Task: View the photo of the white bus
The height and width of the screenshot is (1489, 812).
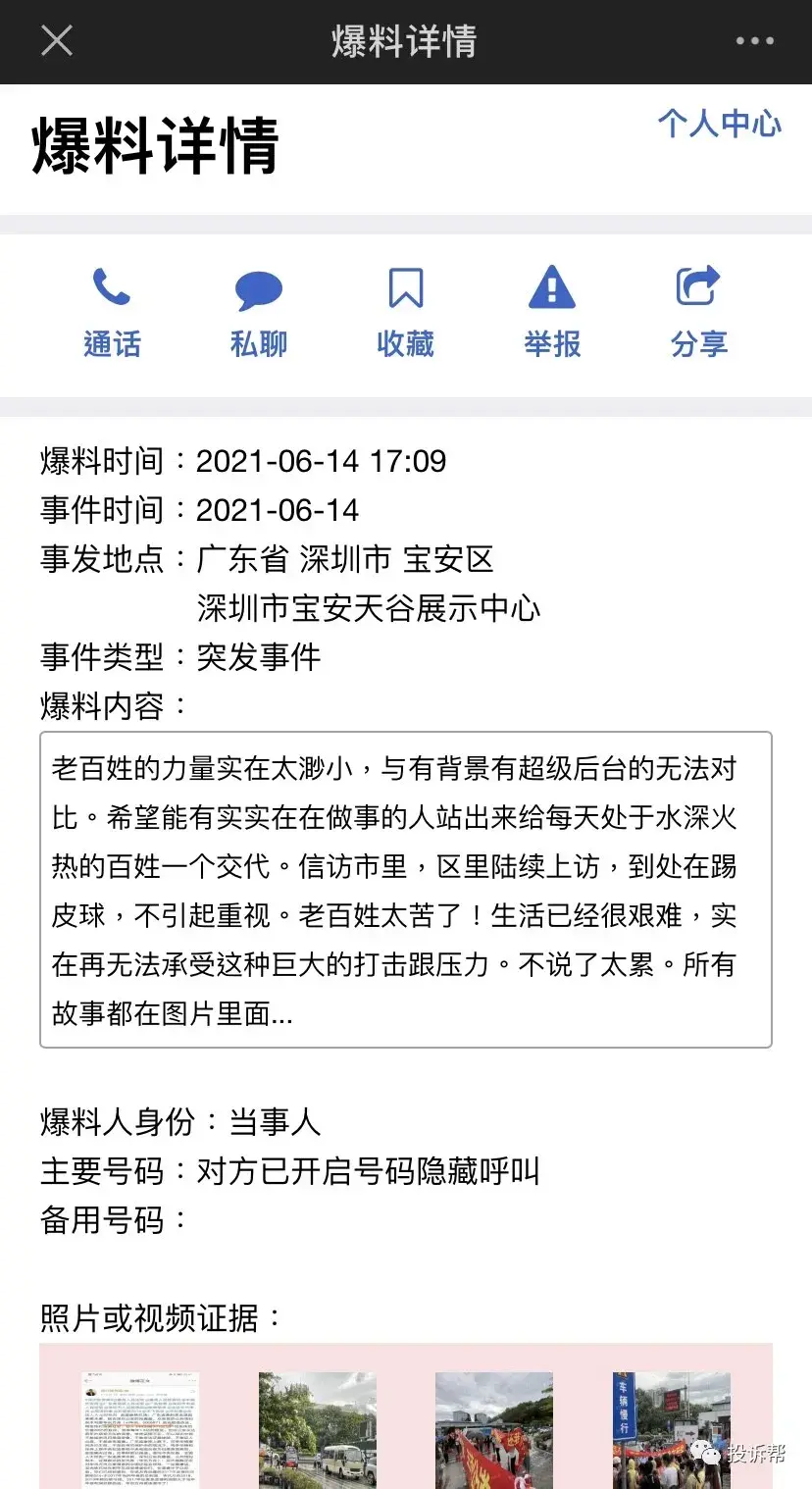Action: click(317, 1429)
